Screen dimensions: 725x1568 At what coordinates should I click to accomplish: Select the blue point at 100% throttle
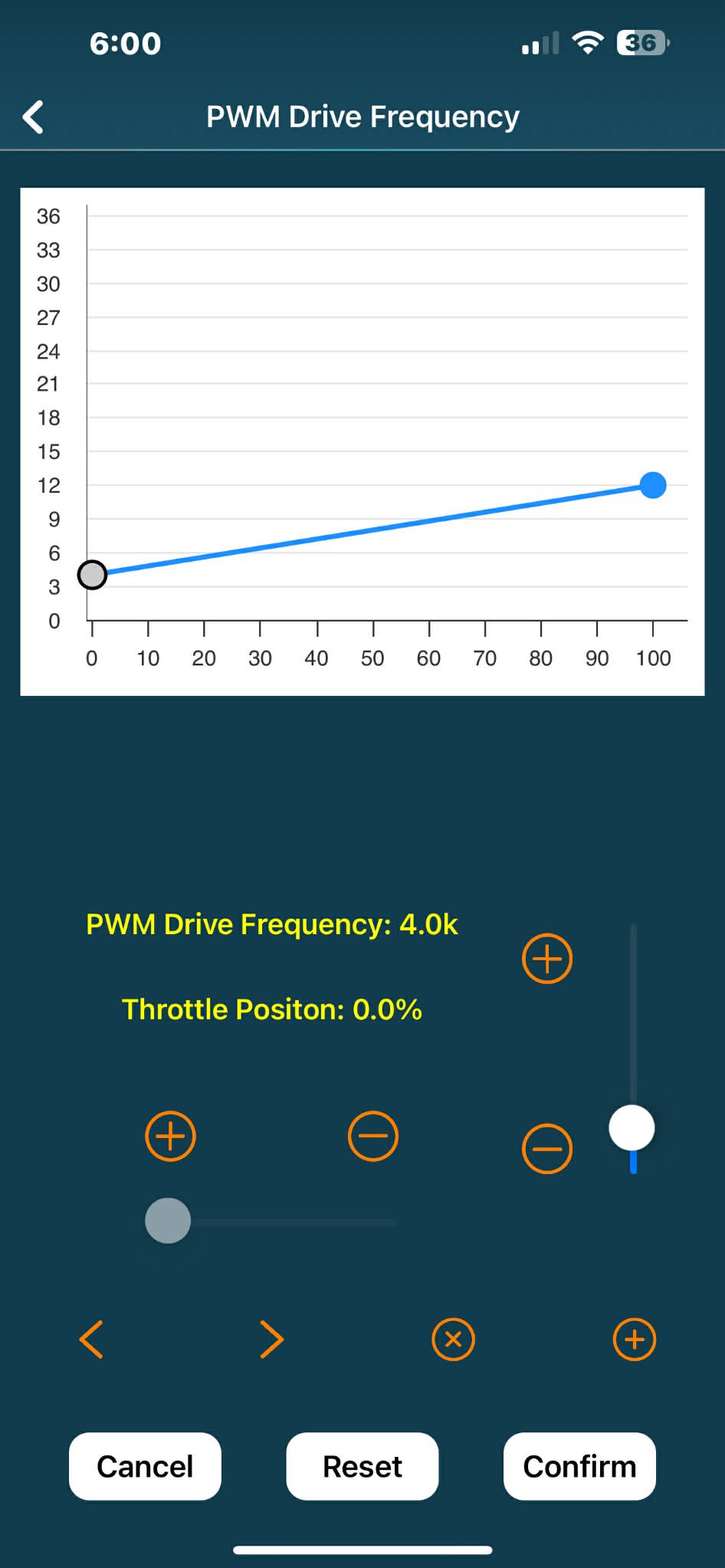click(653, 485)
